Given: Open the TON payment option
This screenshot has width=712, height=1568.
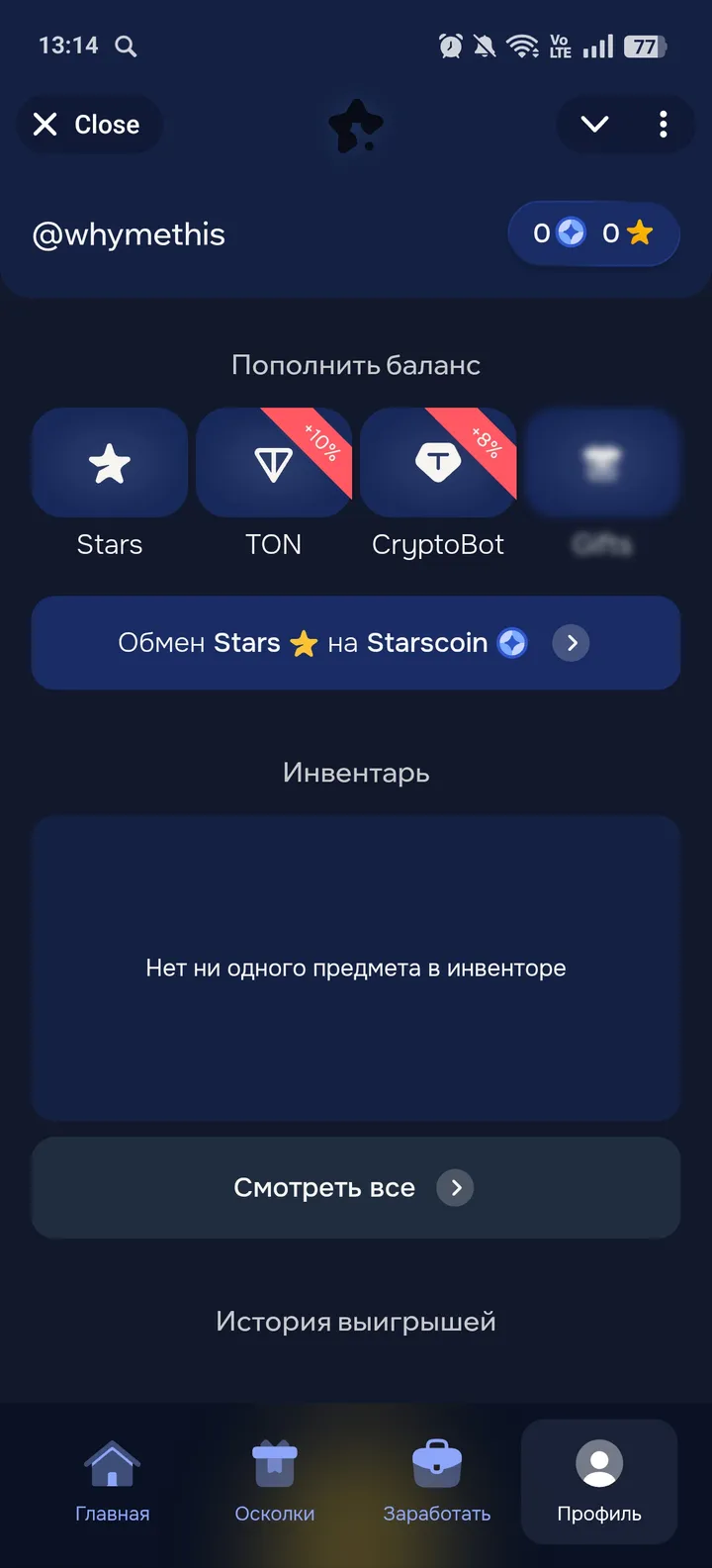Looking at the screenshot, I should 274,462.
